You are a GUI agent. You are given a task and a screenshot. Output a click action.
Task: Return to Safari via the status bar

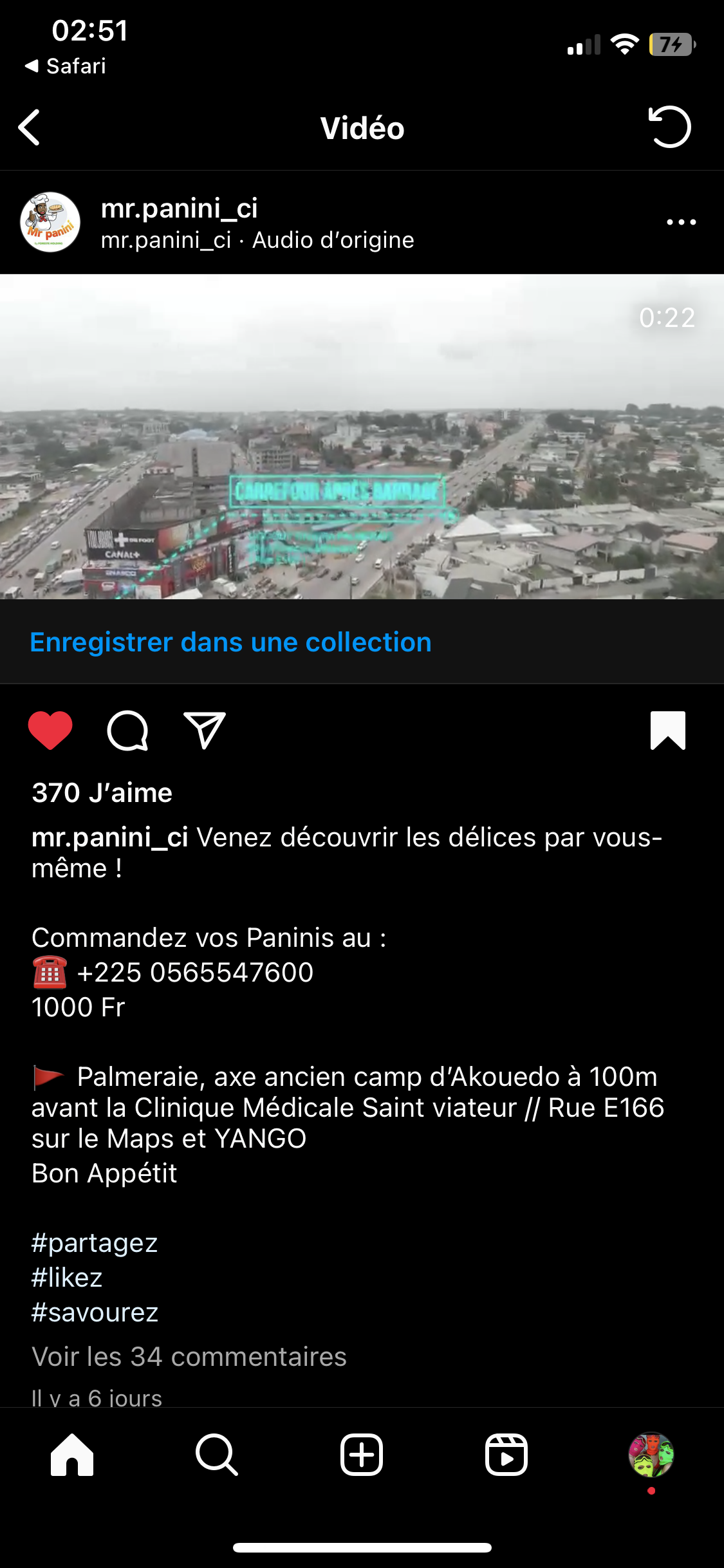tap(66, 66)
